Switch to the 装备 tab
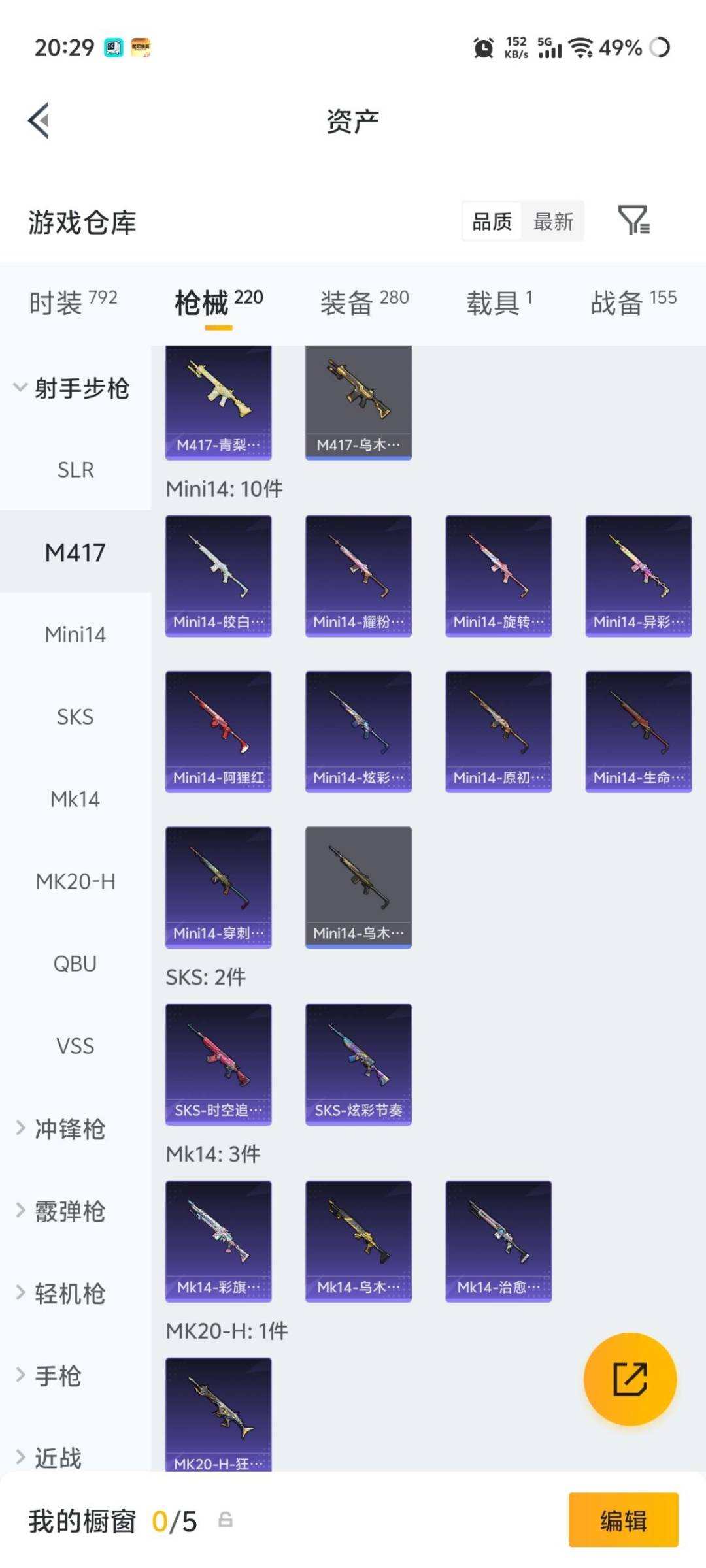Screen dimensions: 706x1568 tap(364, 303)
